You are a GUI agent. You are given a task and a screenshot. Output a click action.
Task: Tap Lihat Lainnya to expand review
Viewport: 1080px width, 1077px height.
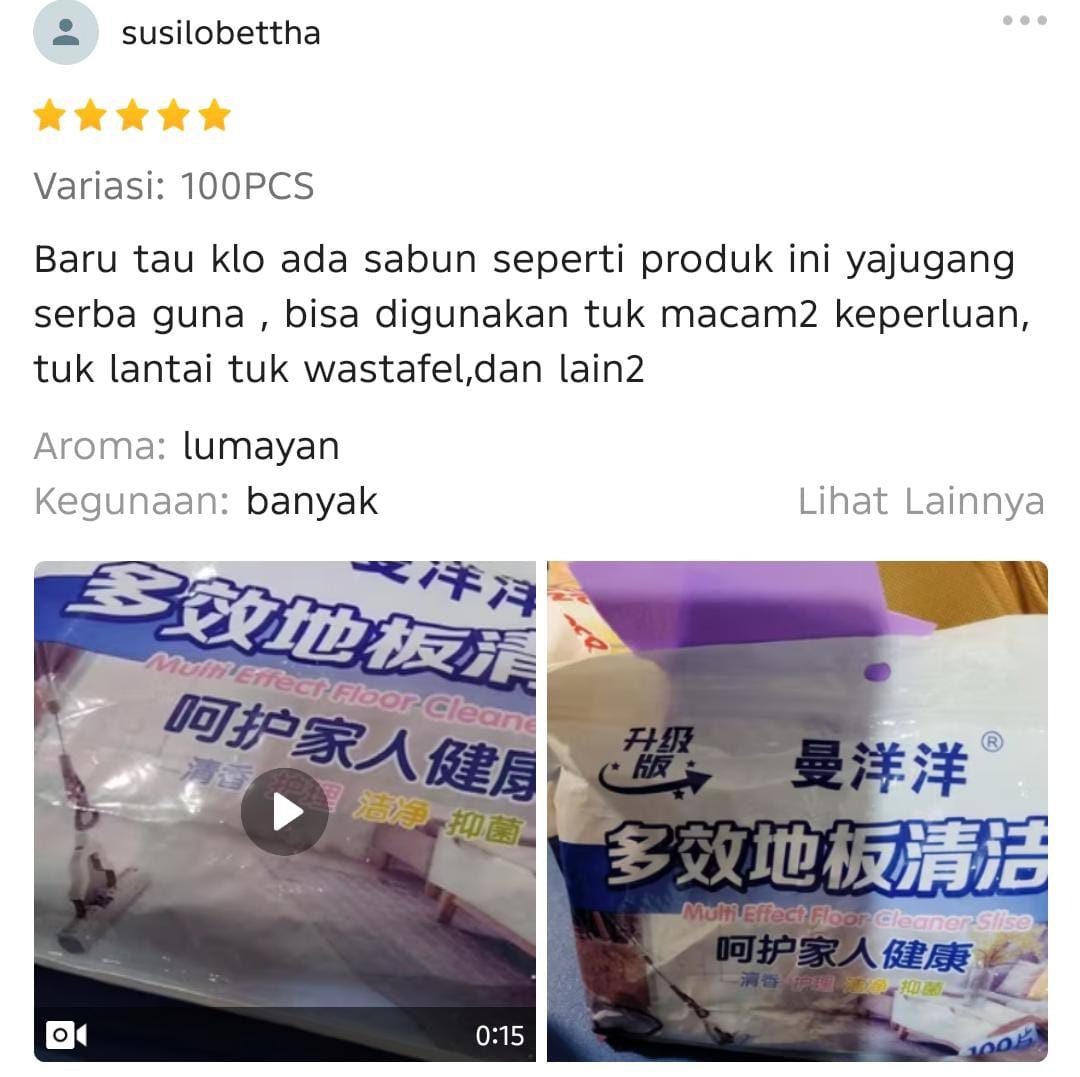click(x=921, y=501)
